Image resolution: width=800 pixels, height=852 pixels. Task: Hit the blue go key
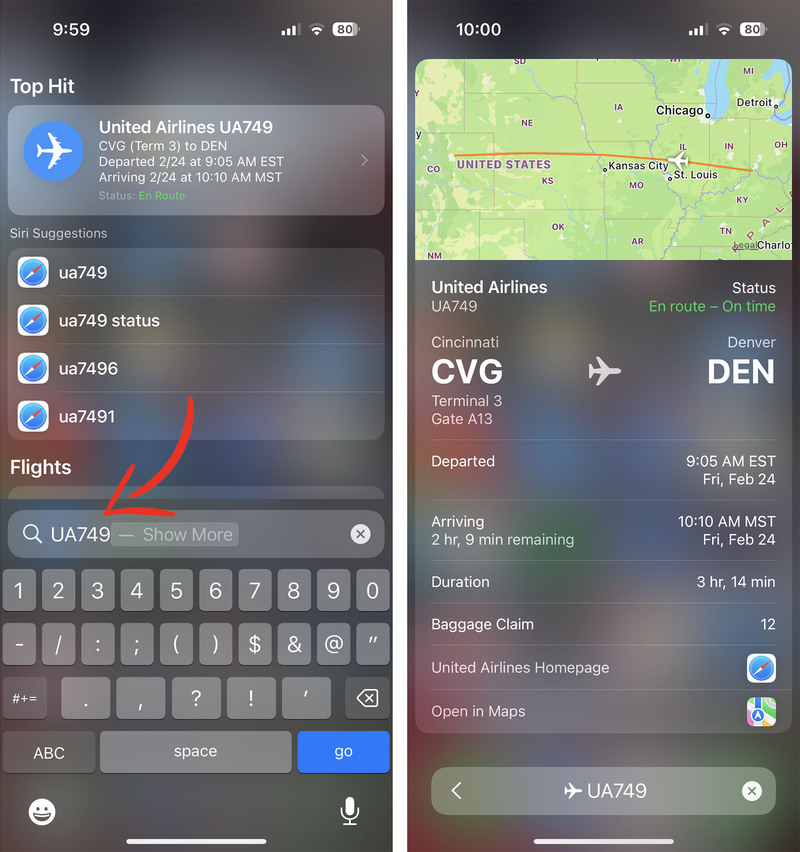[343, 752]
